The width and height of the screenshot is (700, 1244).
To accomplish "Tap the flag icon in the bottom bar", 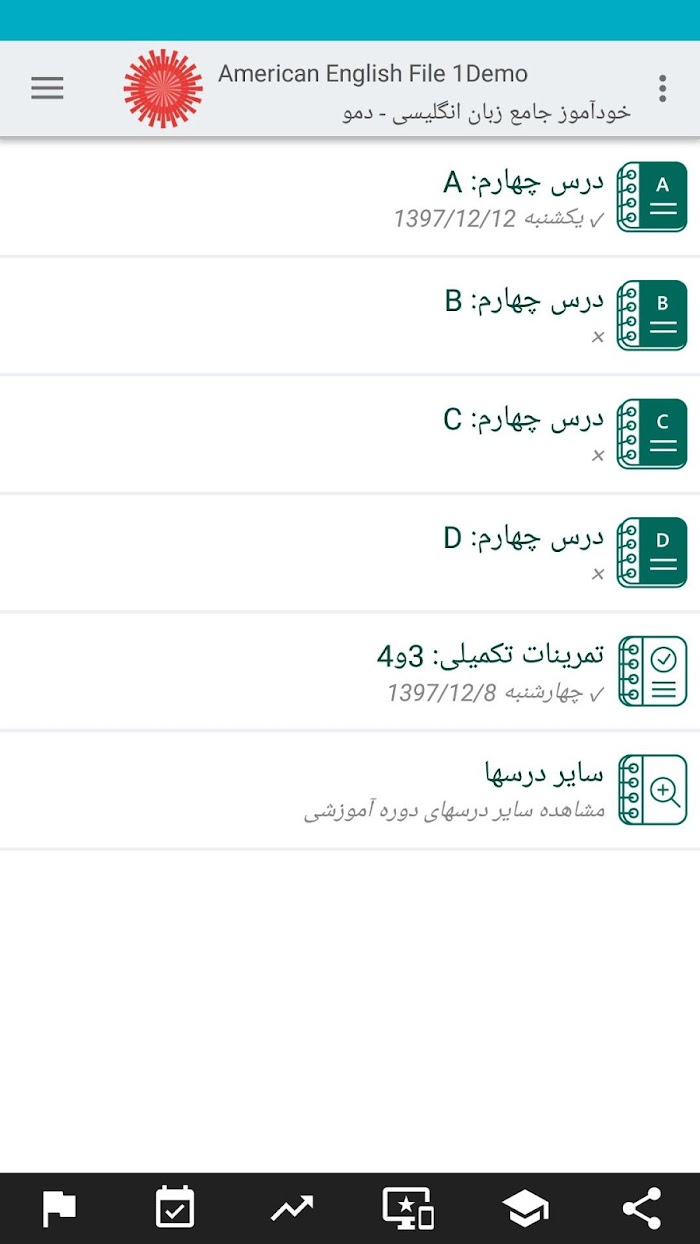I will click(59, 1209).
